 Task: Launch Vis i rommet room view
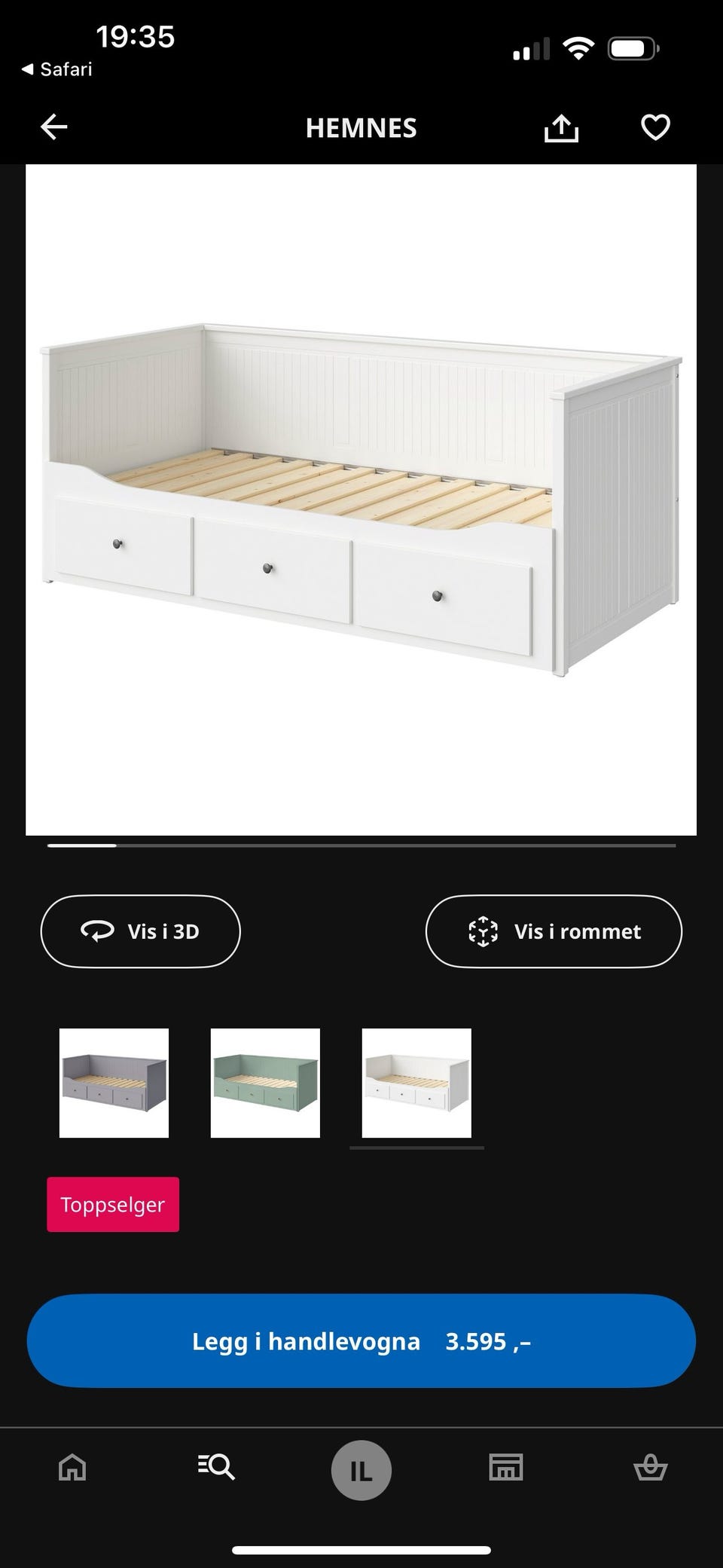click(x=554, y=931)
